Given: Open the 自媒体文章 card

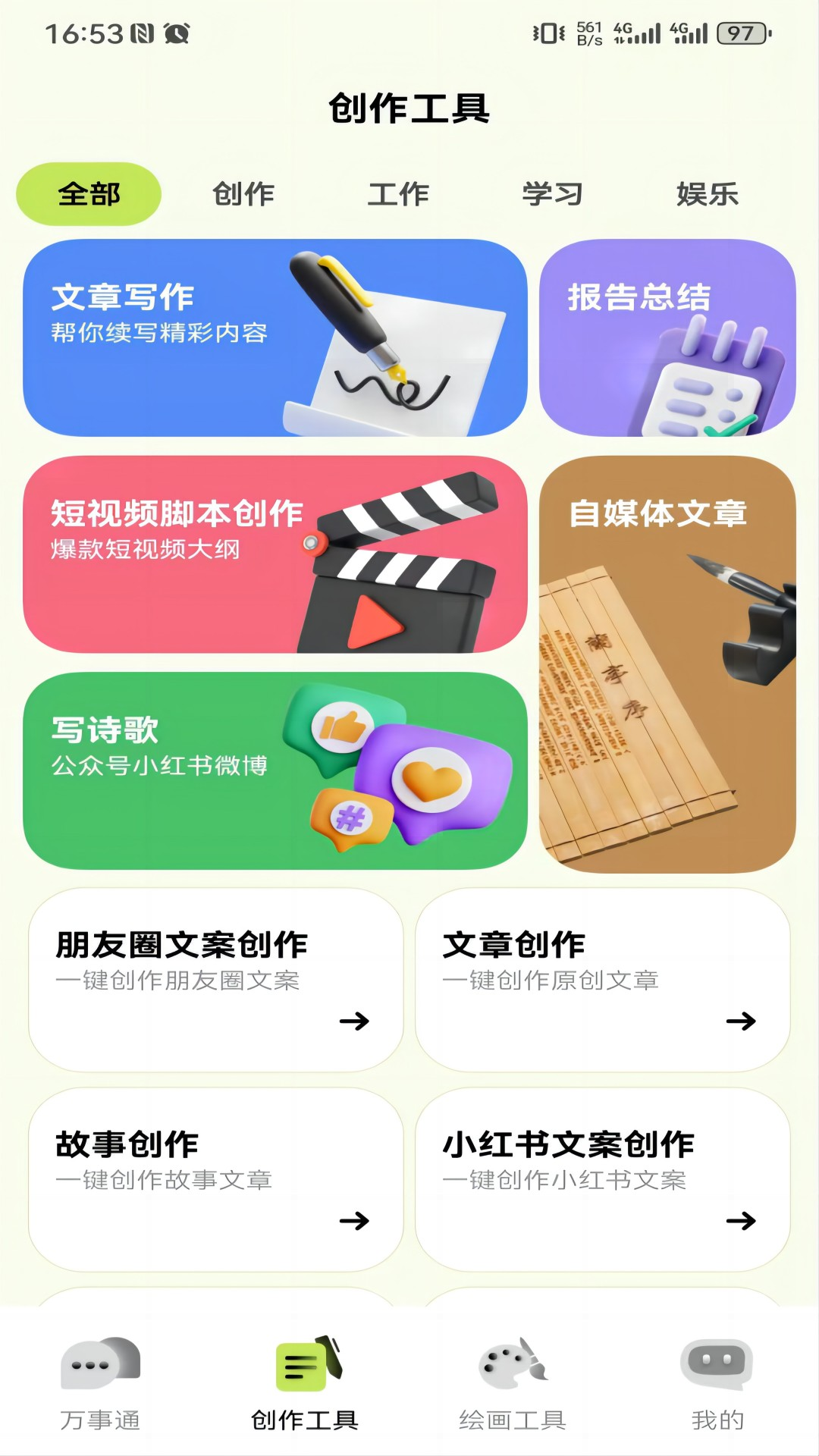Looking at the screenshot, I should pyautogui.click(x=667, y=664).
